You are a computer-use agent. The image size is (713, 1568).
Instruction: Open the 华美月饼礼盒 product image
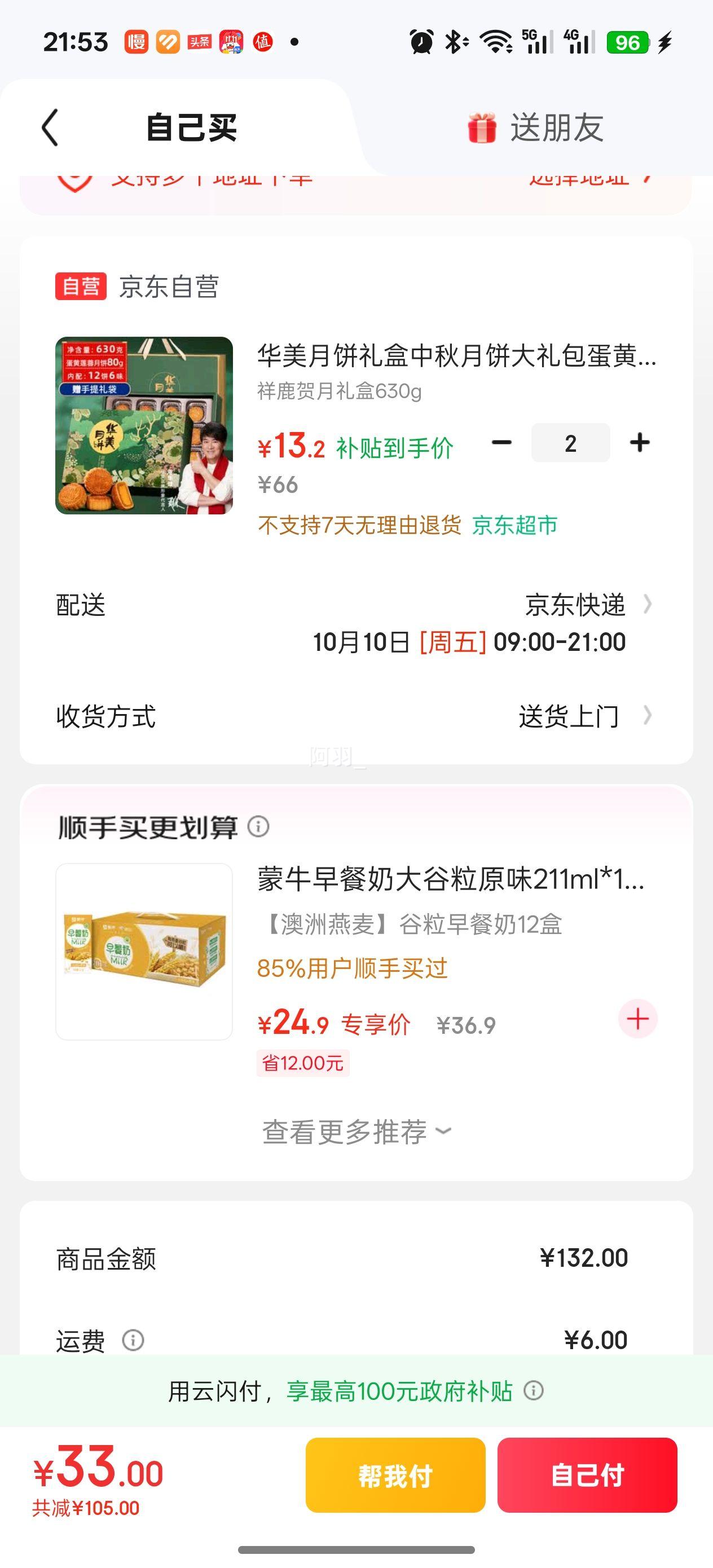coord(144,425)
